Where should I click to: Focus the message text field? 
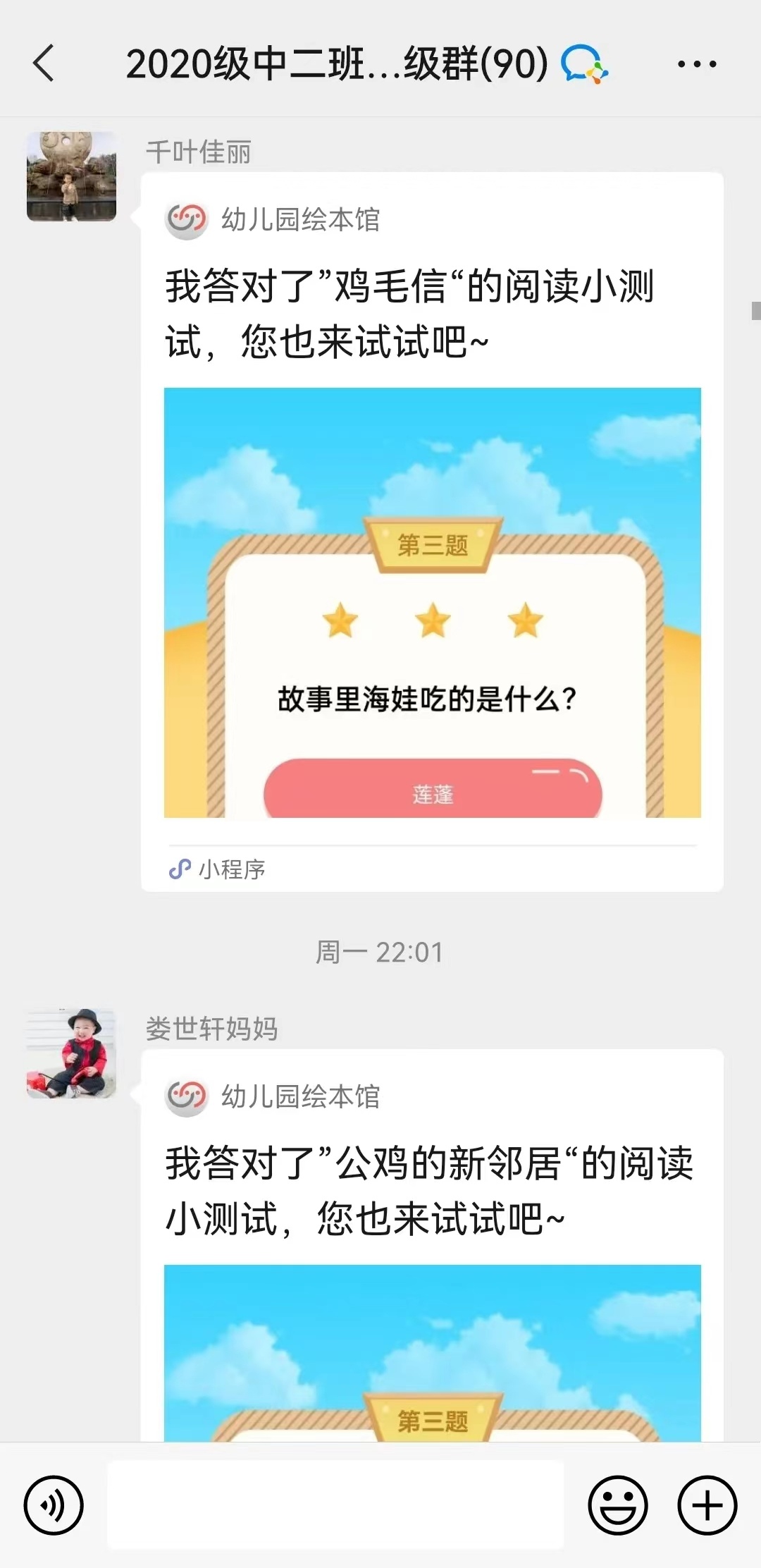(x=335, y=1505)
